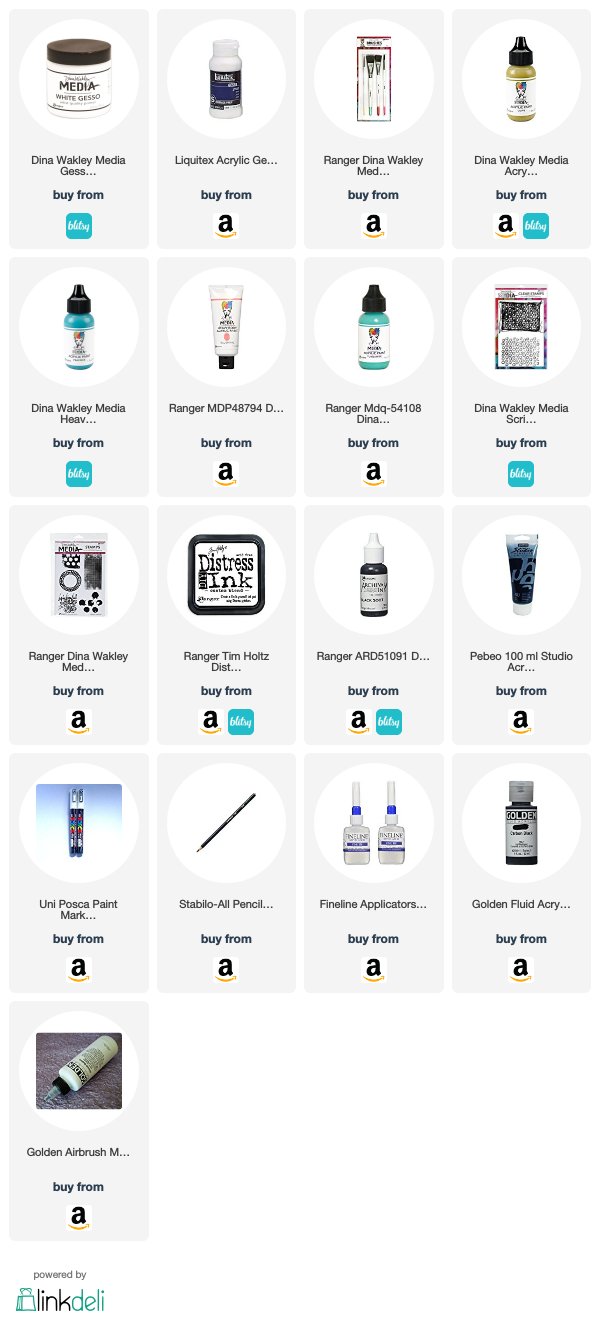
Task: Buy Dina Wakley Media Gesso from Blitsy
Action: click(x=79, y=226)
